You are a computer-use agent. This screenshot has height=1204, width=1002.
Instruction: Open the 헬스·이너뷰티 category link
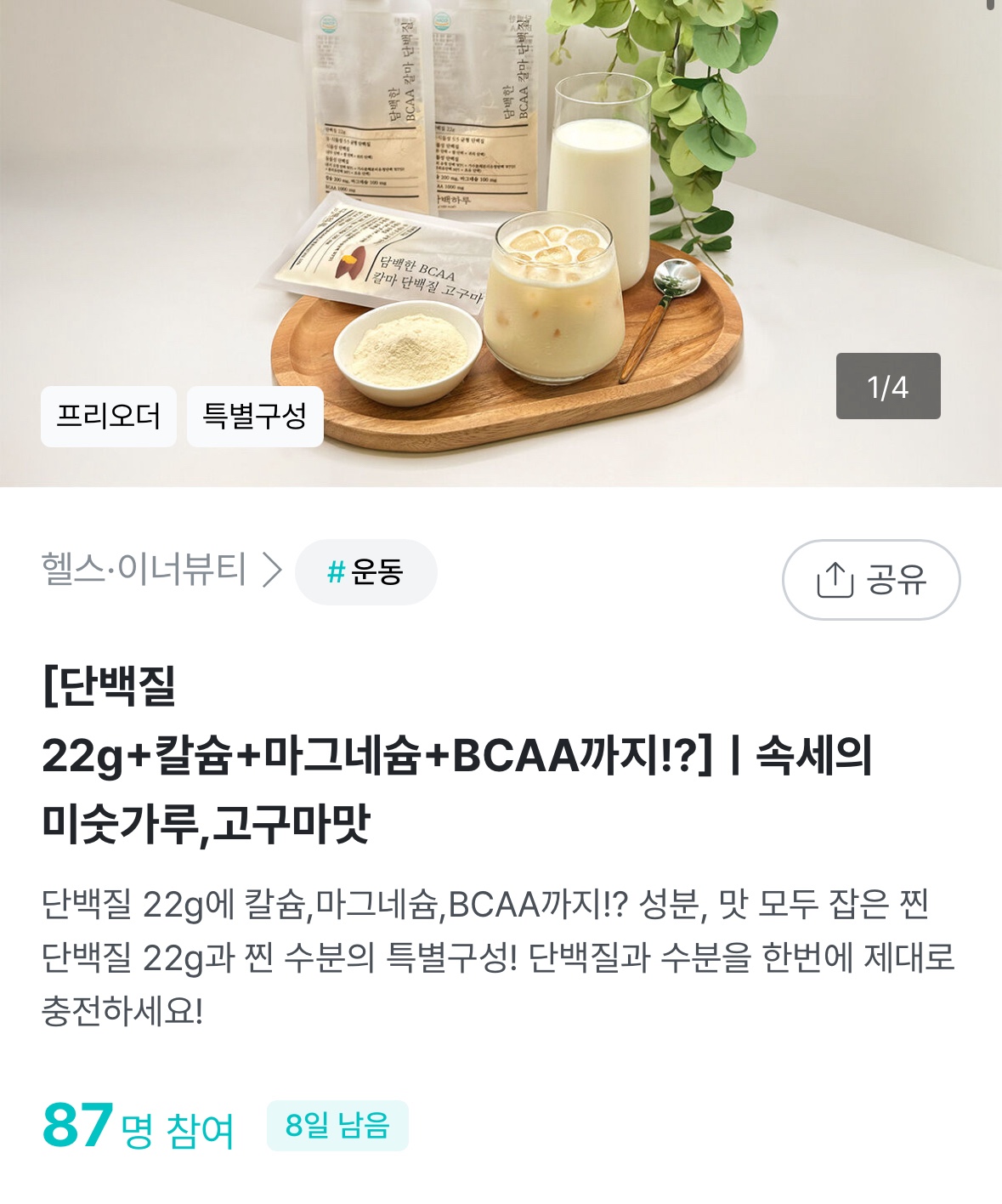pyautogui.click(x=161, y=570)
